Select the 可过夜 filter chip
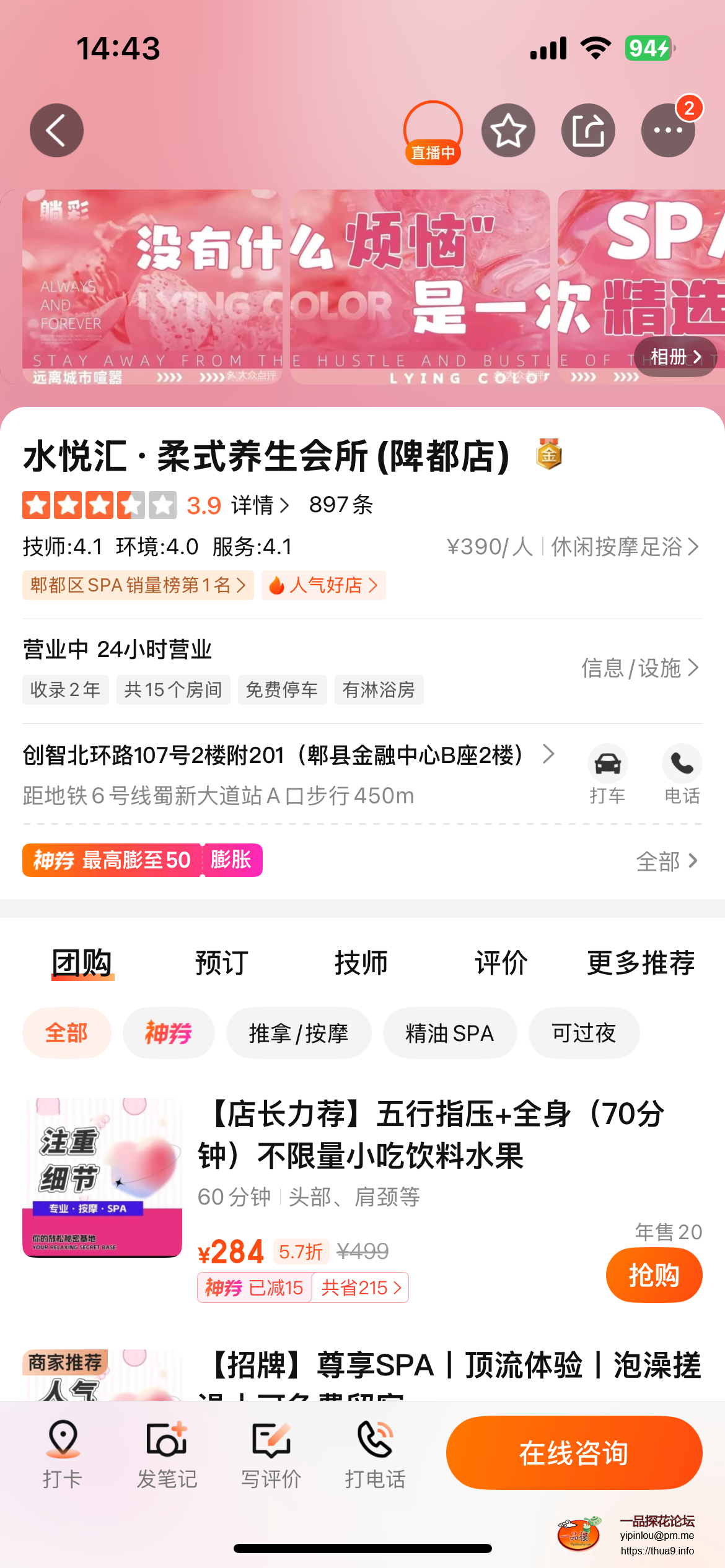 pos(584,1033)
